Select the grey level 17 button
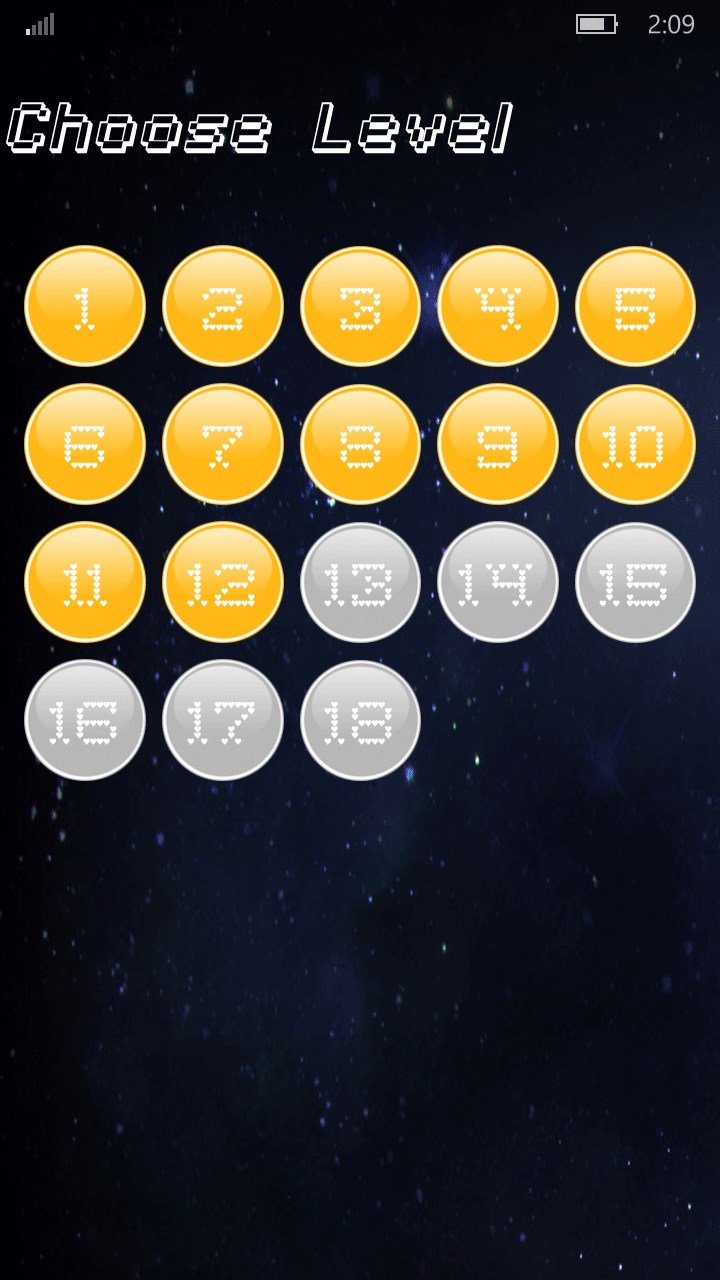 [x=223, y=720]
